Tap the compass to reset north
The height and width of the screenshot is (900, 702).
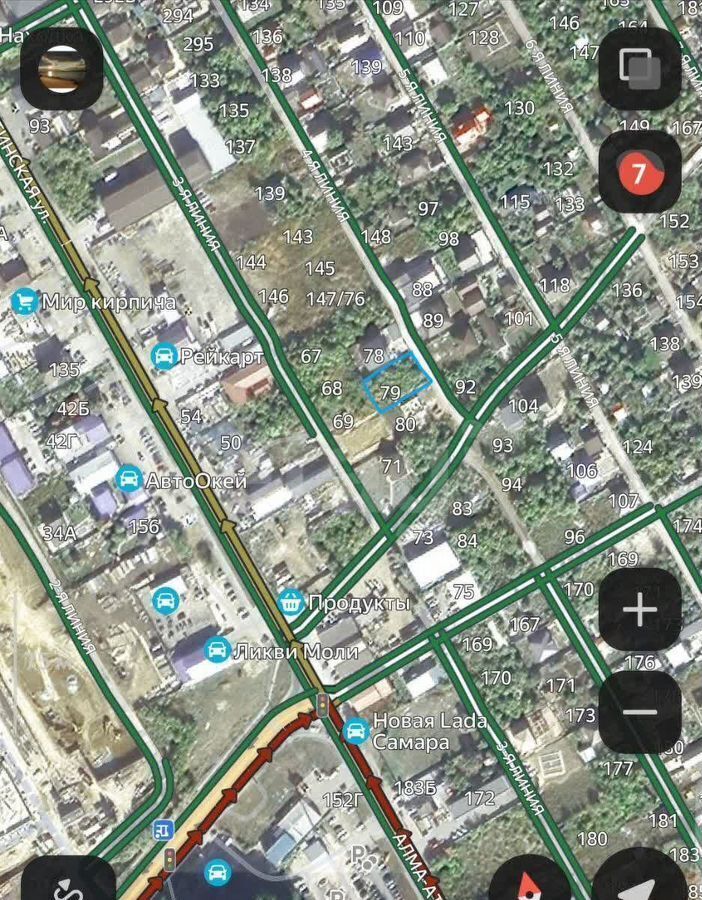click(530, 882)
